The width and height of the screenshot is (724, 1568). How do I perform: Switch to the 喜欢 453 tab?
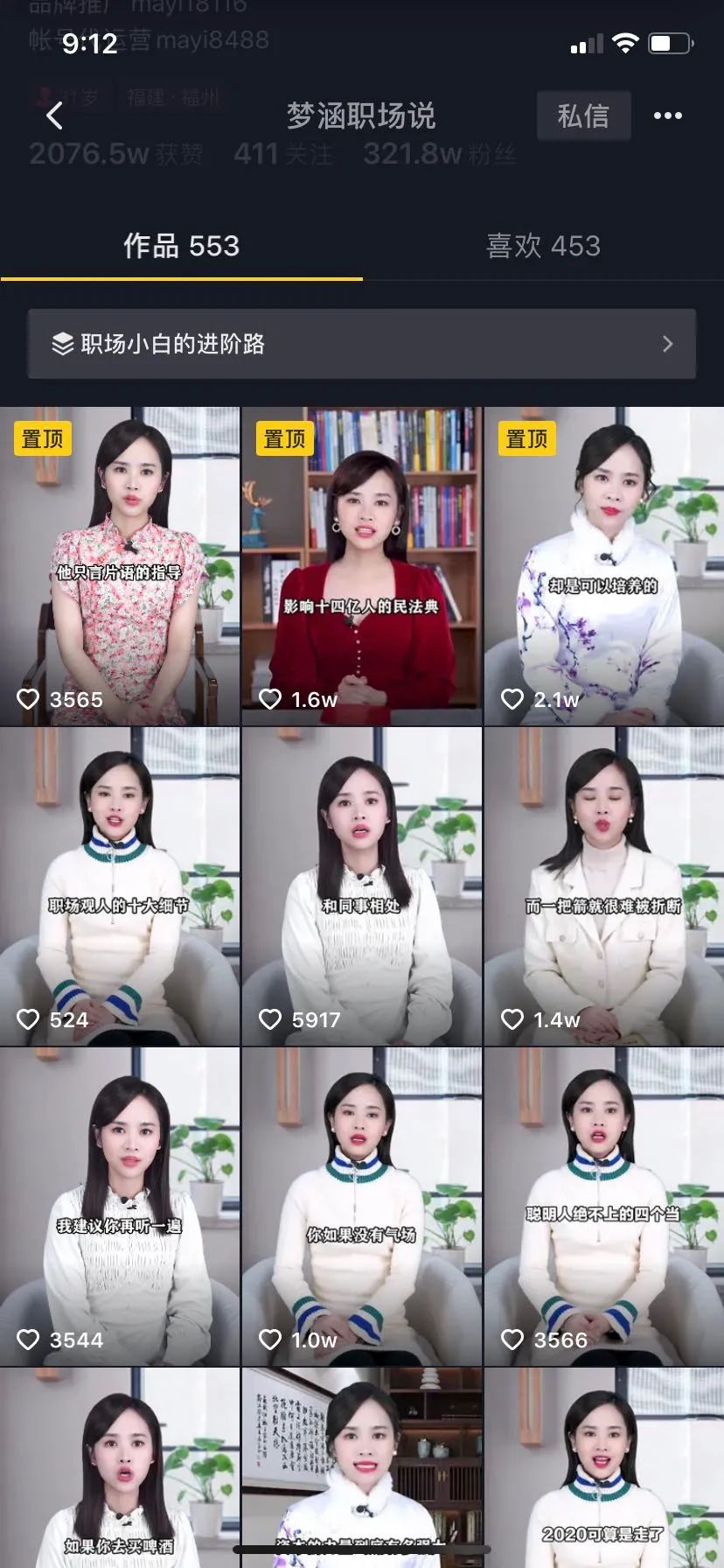click(x=543, y=246)
